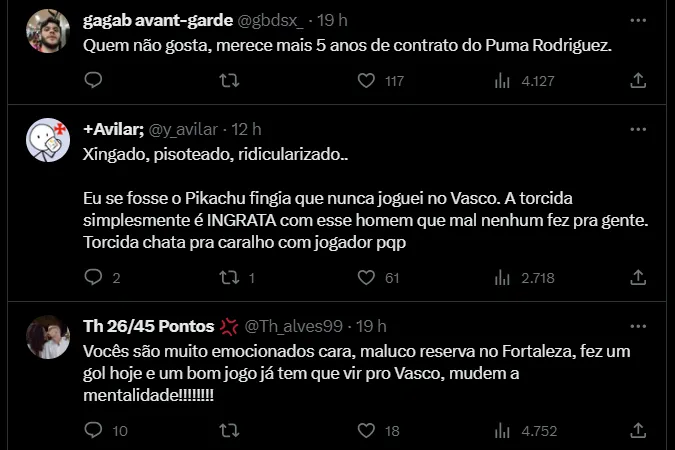
Task: Like gagab avant-garde's post
Action: click(367, 81)
